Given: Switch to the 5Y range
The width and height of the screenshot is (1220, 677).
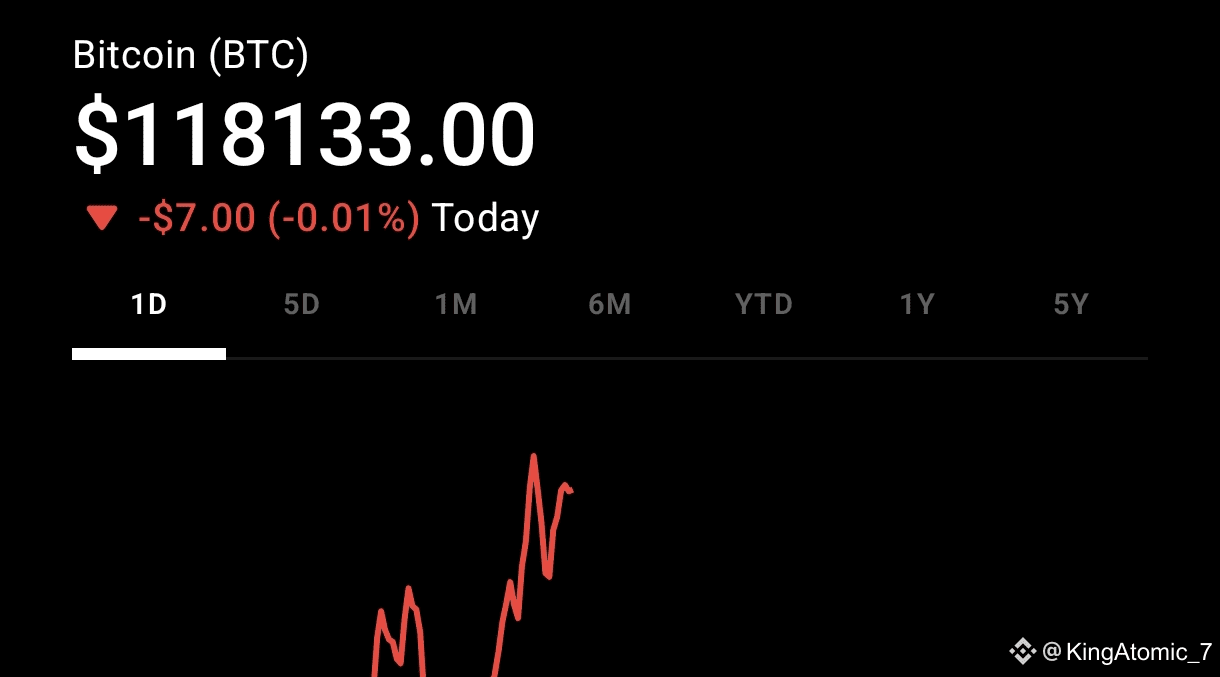Looking at the screenshot, I should [x=1071, y=305].
